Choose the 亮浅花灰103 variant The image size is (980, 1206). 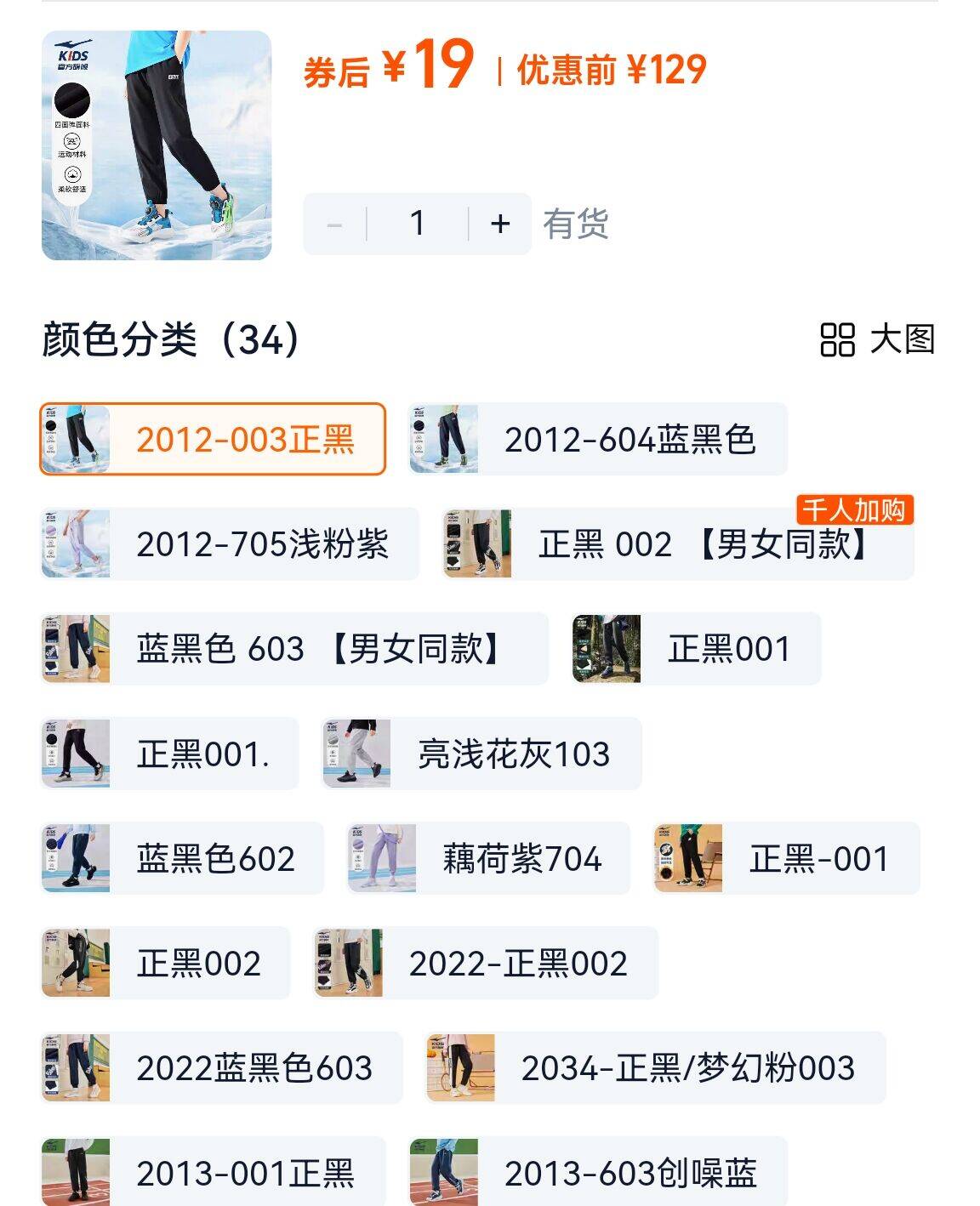(481, 754)
